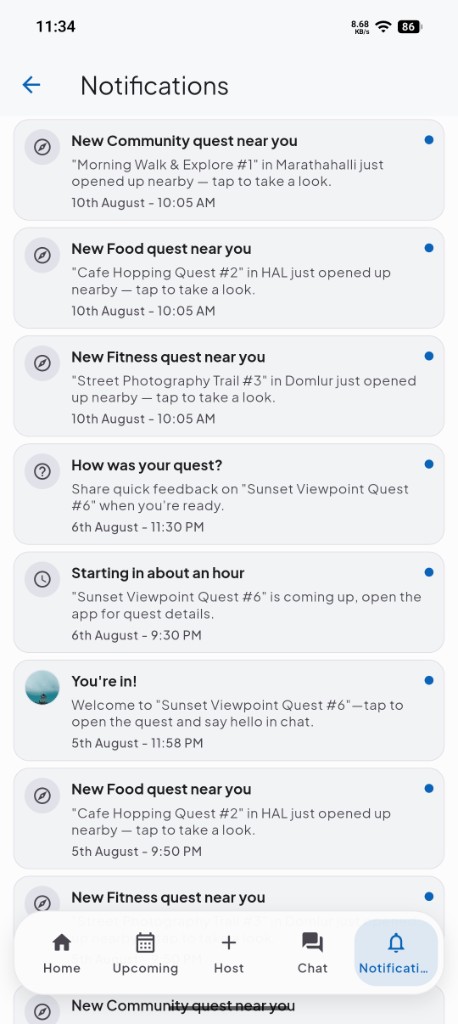This screenshot has width=458, height=1024.
Task: Switch to the Upcoming tab
Action: (x=145, y=953)
